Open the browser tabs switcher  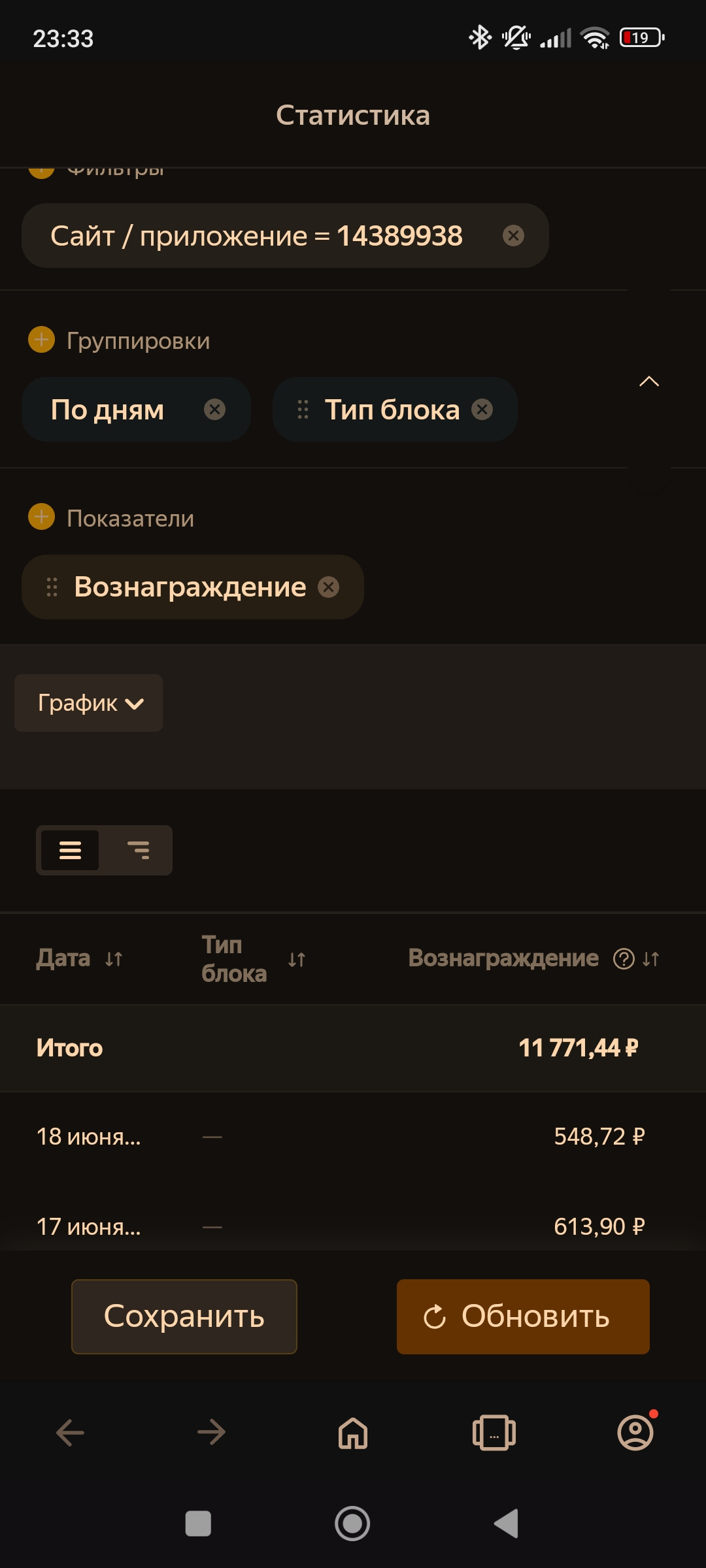(x=494, y=1433)
